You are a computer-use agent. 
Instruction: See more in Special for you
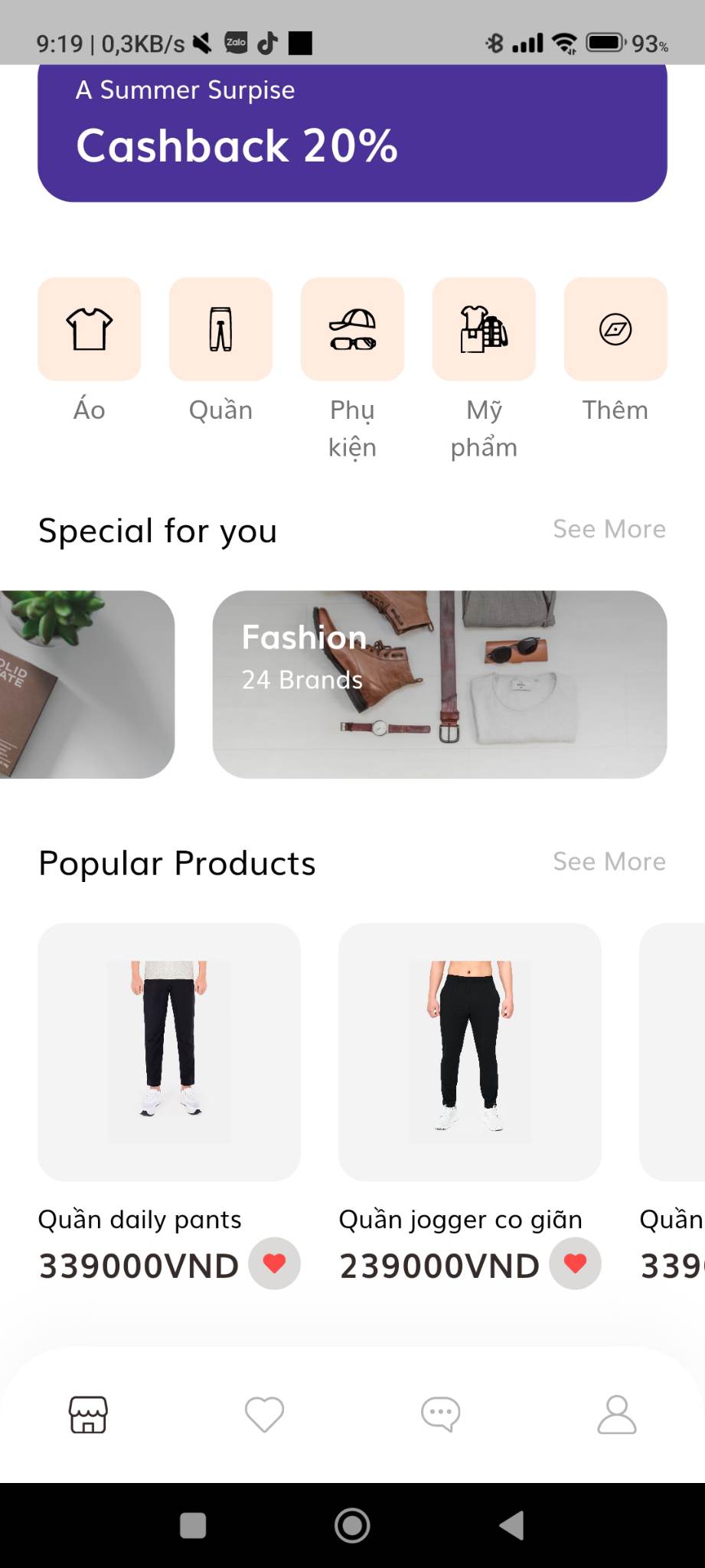click(609, 529)
